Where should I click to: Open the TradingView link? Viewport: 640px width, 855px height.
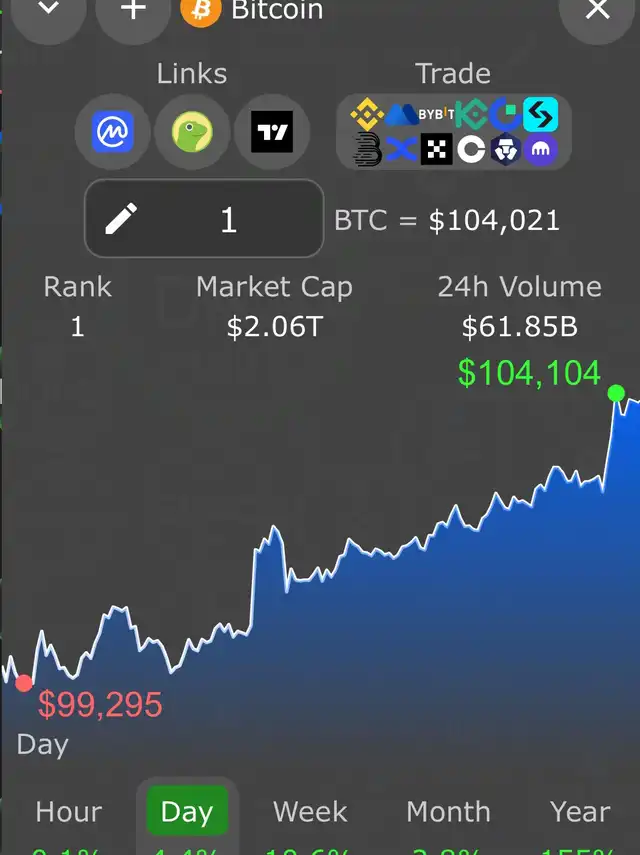click(272, 132)
